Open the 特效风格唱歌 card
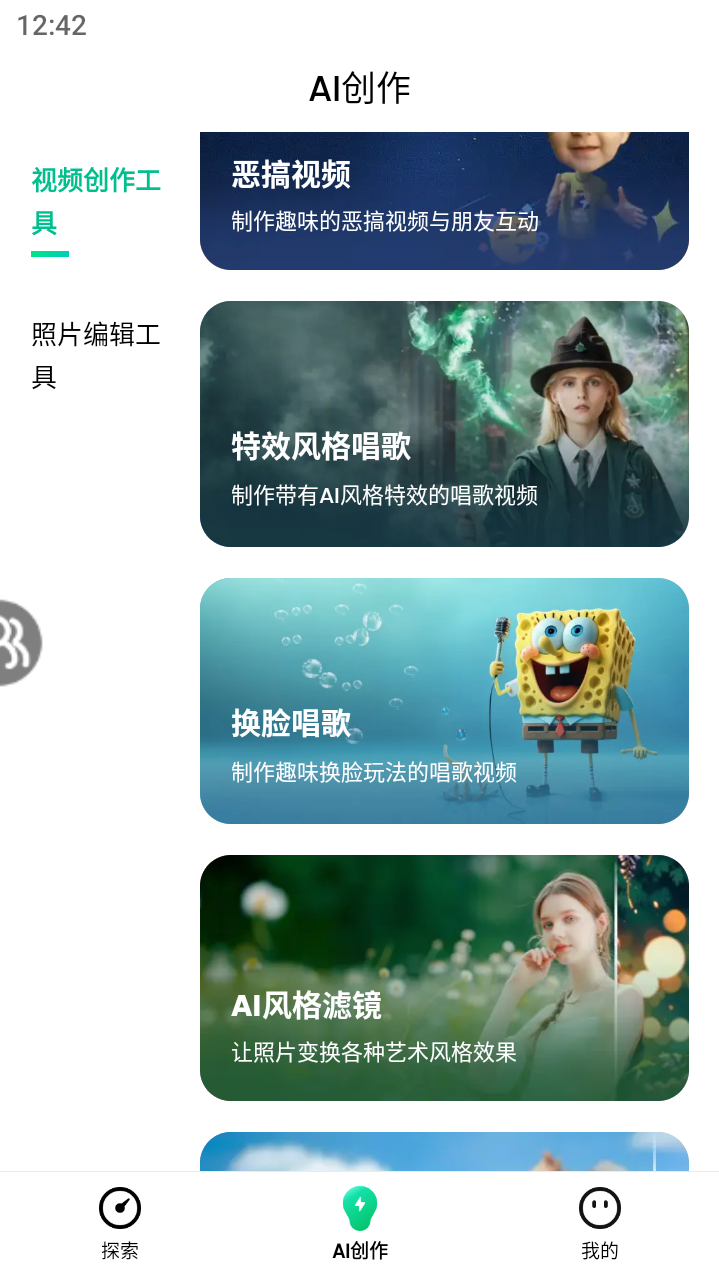 tap(444, 424)
